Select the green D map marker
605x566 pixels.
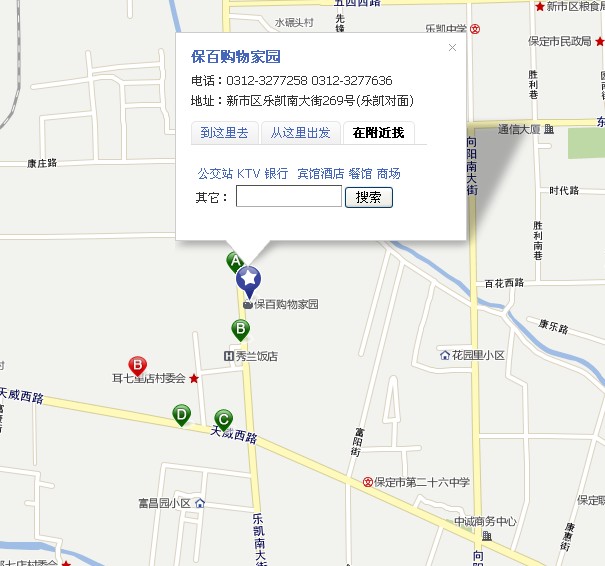pos(181,412)
